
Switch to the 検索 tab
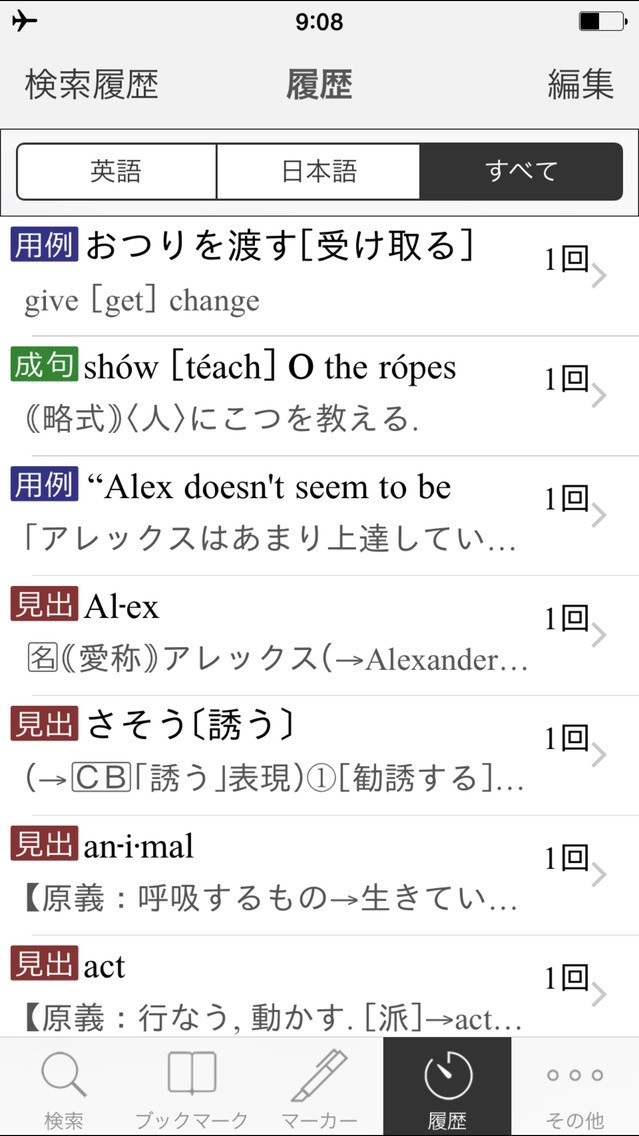[x=64, y=1086]
